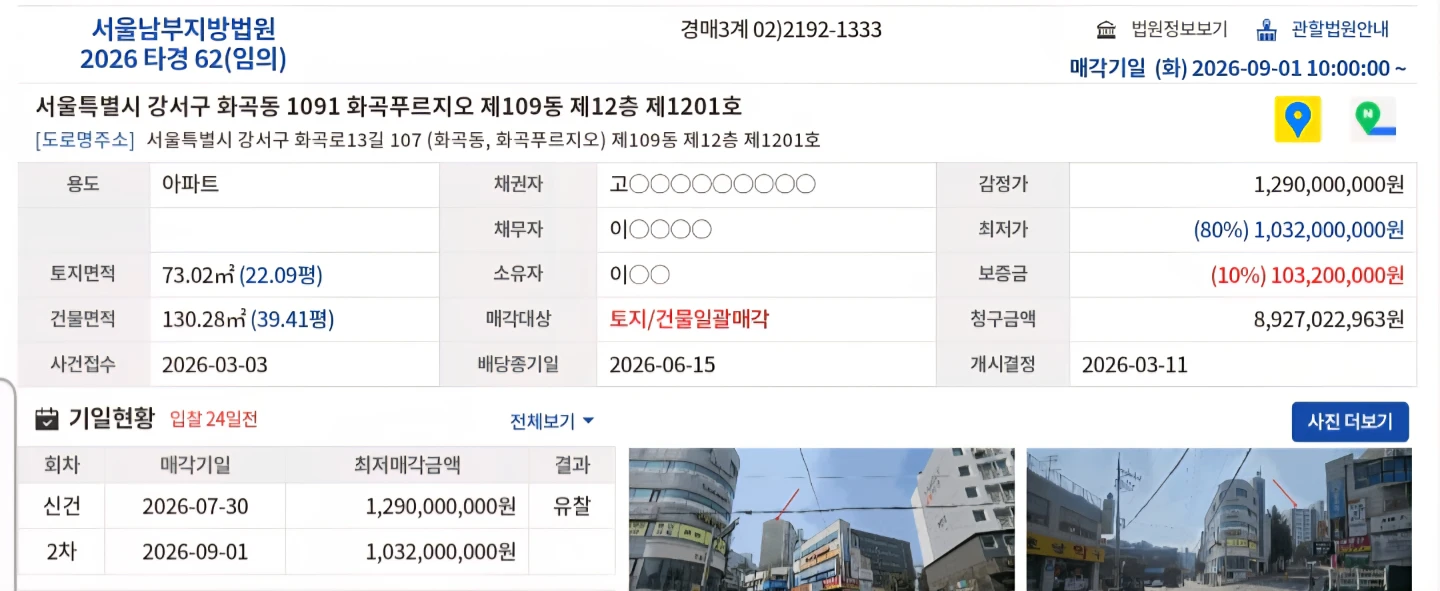Screen dimensions: 1440x591
Task: Open the second property street photo
Action: pos(1219,519)
